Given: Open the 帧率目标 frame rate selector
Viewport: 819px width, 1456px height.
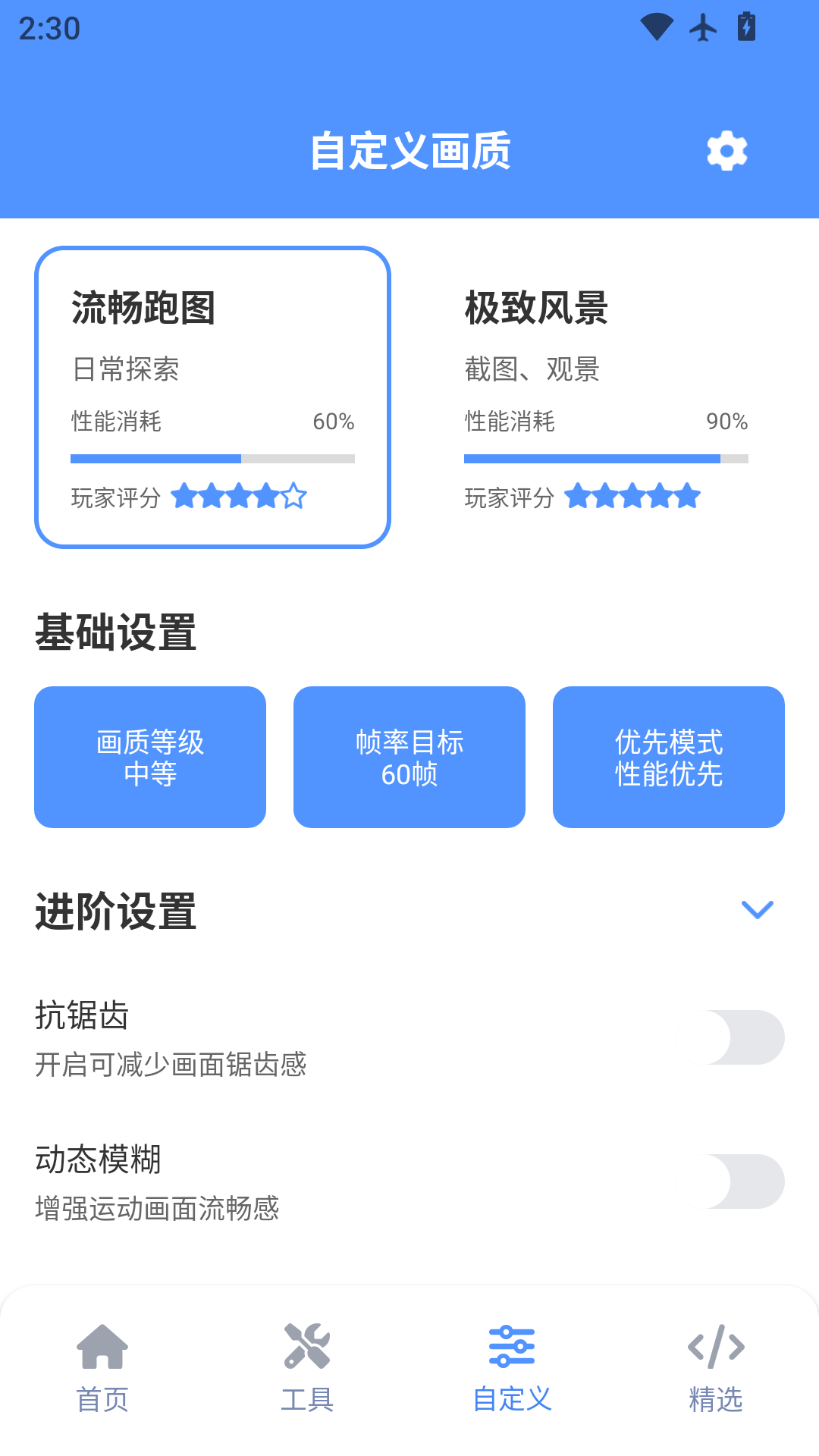Looking at the screenshot, I should point(409,757).
